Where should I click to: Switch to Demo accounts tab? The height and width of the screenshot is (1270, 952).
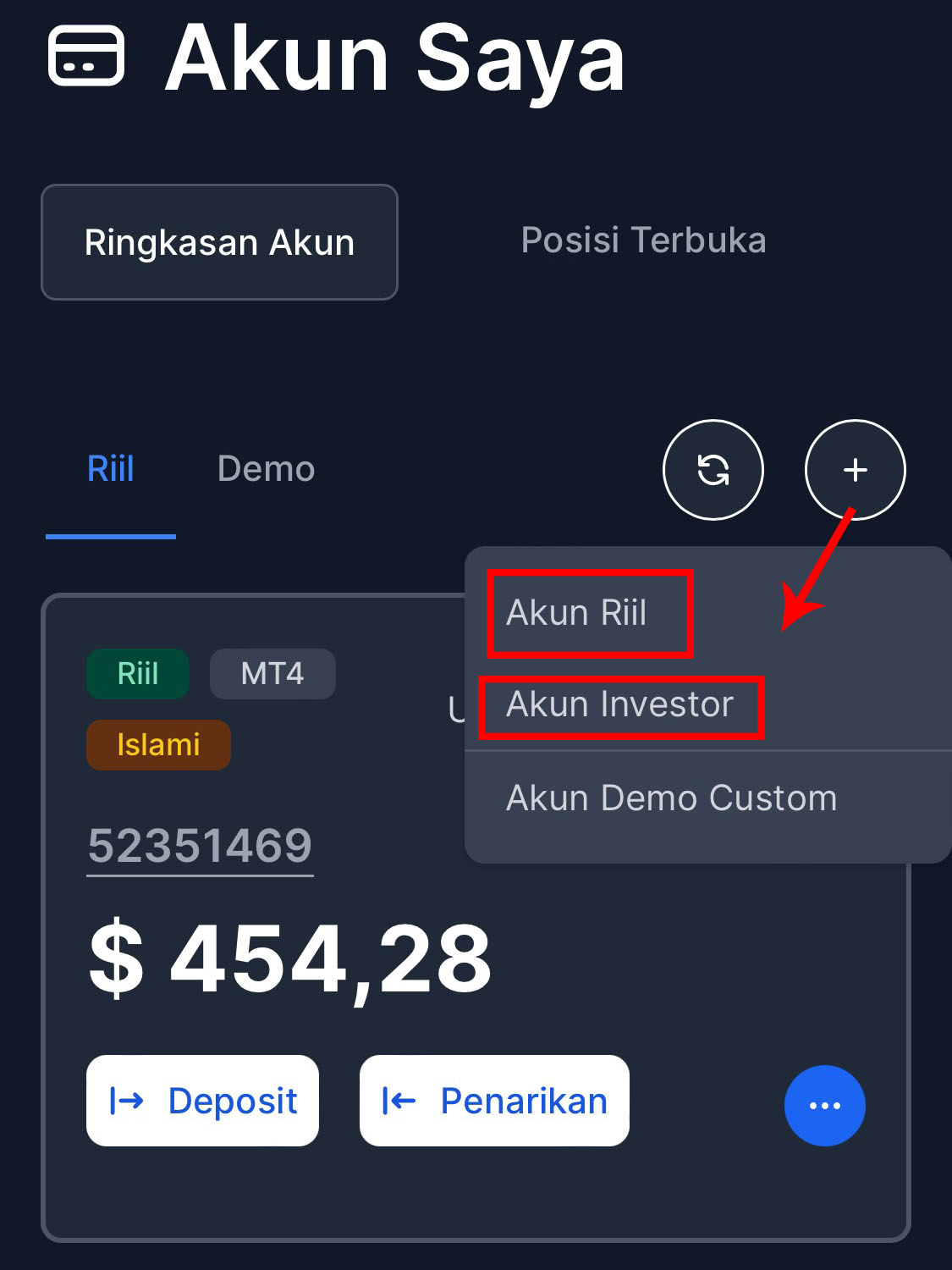pyautogui.click(x=266, y=469)
